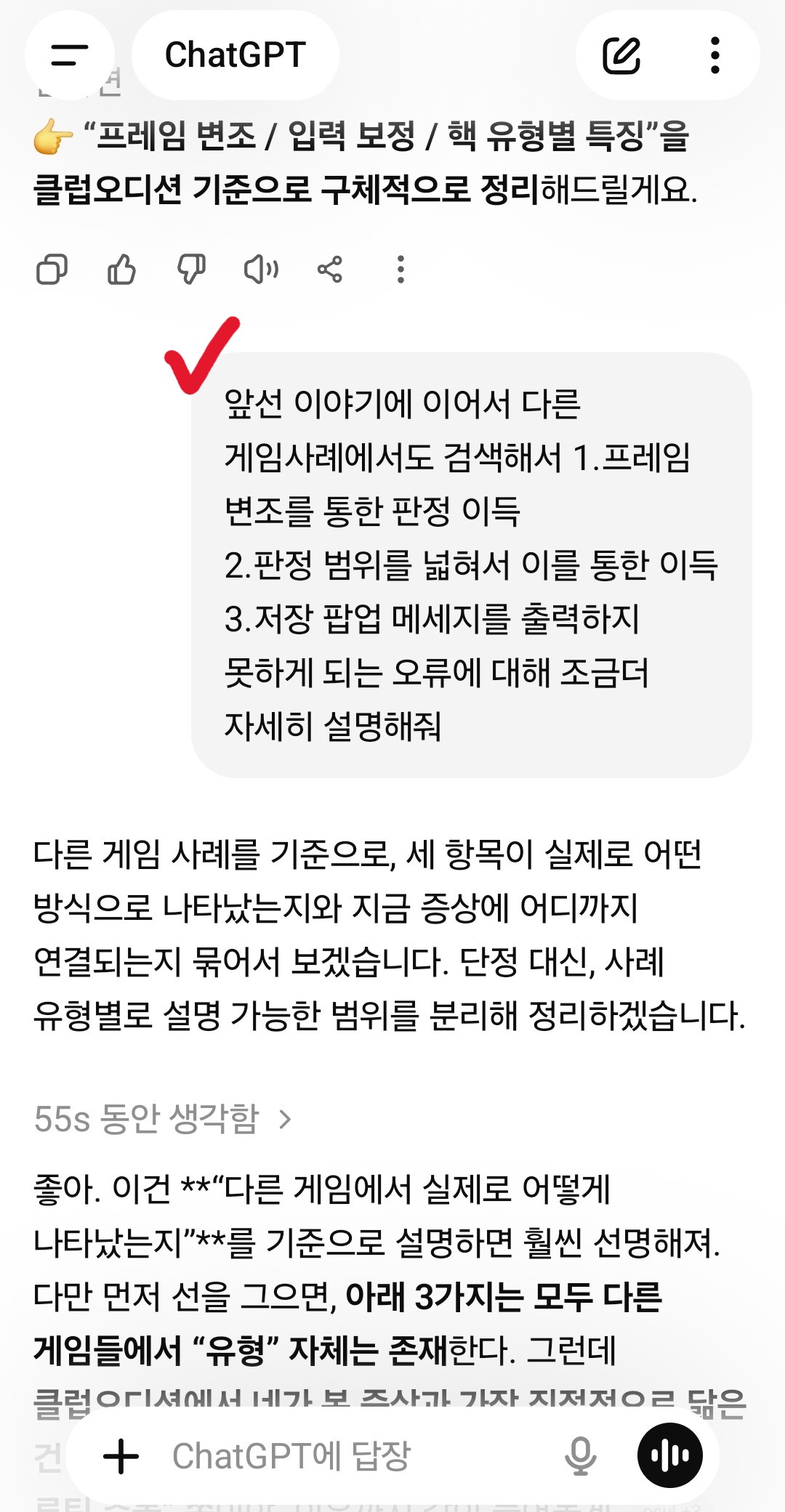Read the response aloud
The height and width of the screenshot is (1512, 785).
tap(261, 270)
